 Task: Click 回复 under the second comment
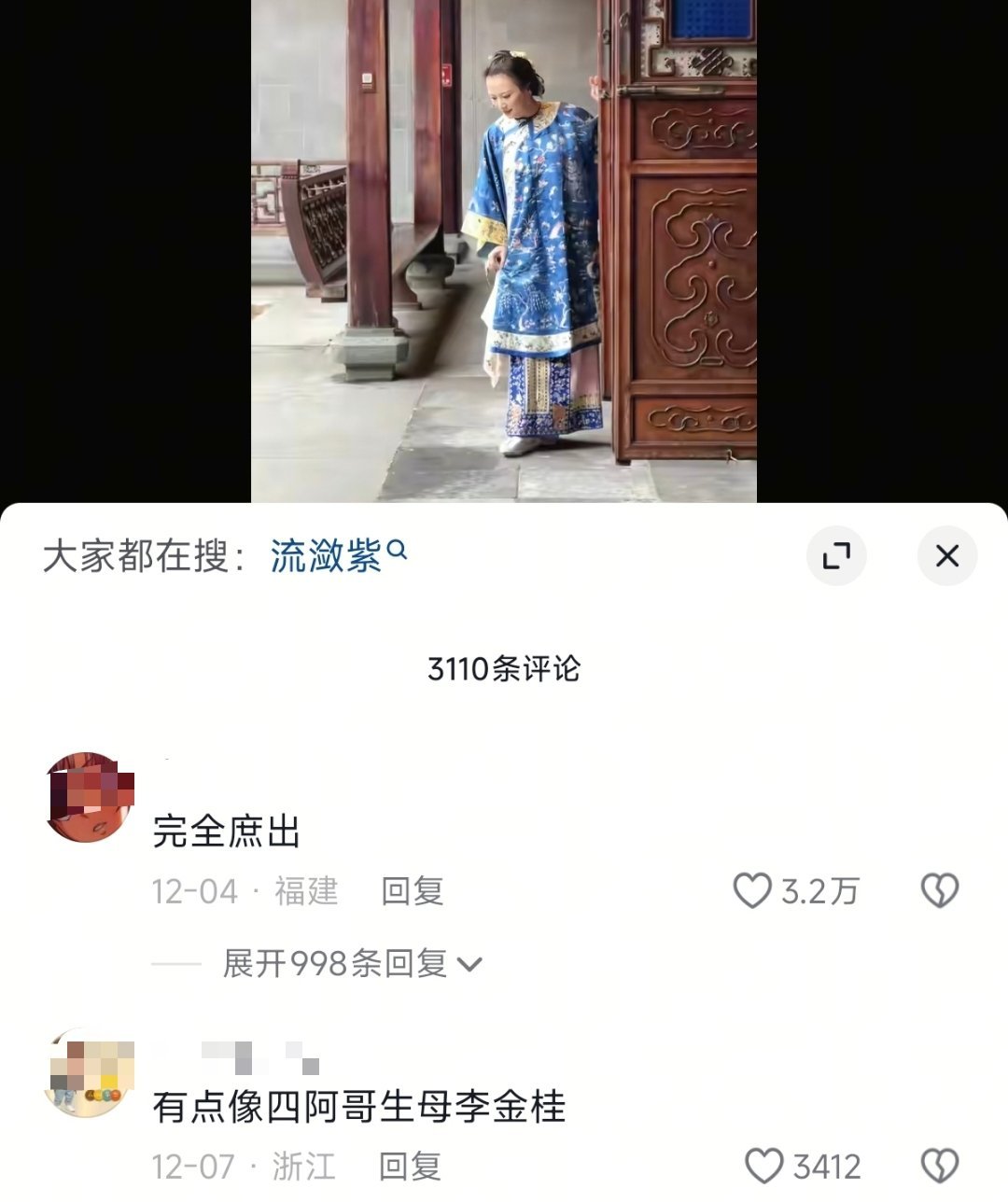(411, 1166)
